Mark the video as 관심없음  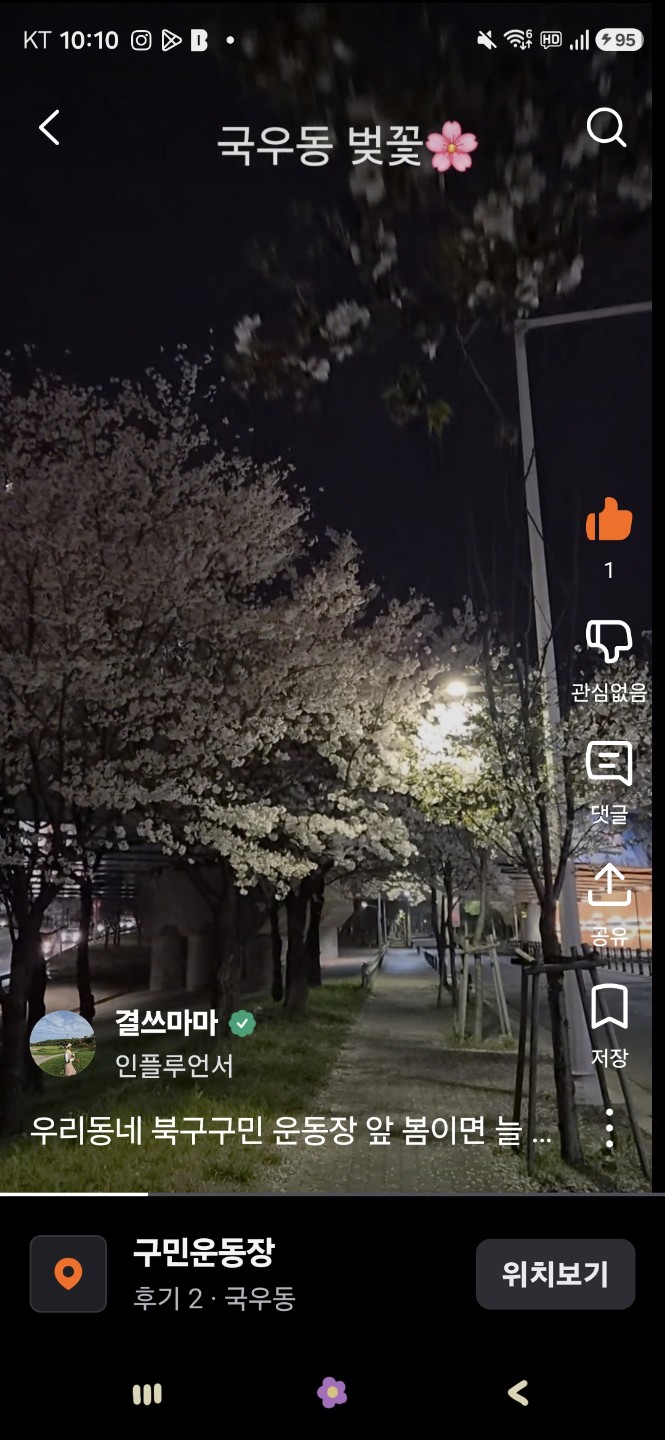608,642
